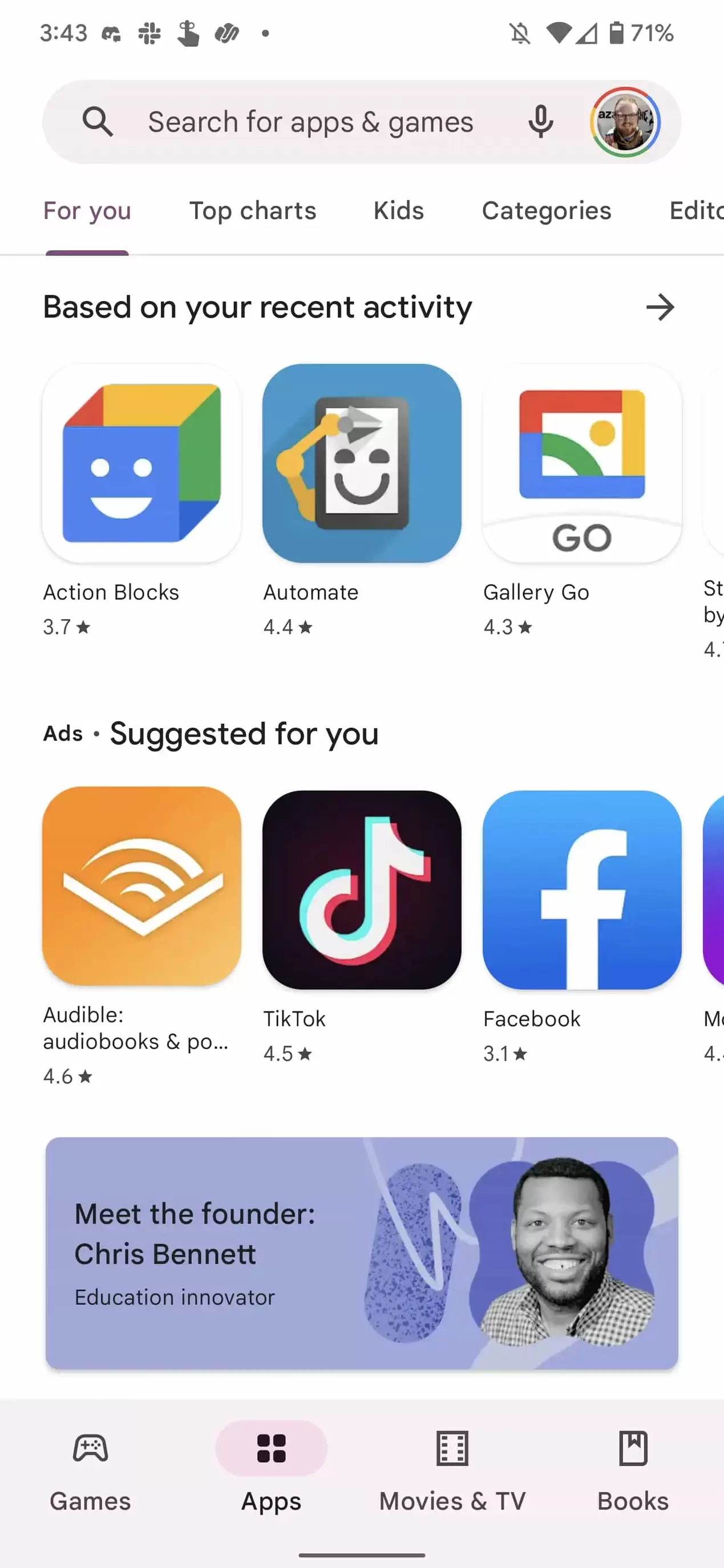The width and height of the screenshot is (724, 1568).
Task: Open the Meet the founder Chris Bennett banner
Action: [x=362, y=1253]
